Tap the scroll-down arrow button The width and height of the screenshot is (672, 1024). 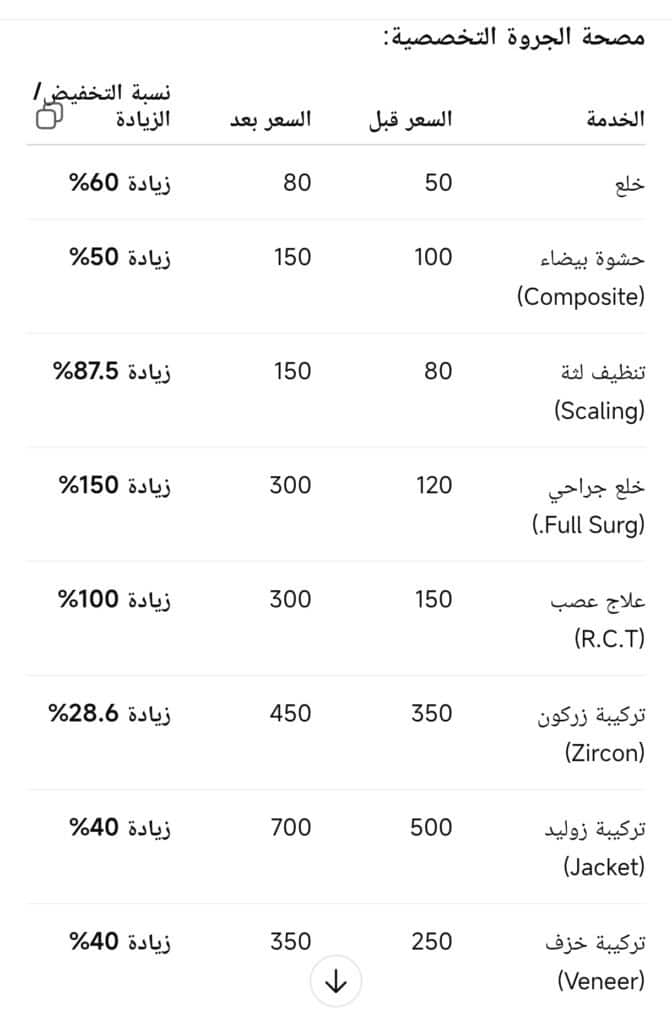coord(336,982)
